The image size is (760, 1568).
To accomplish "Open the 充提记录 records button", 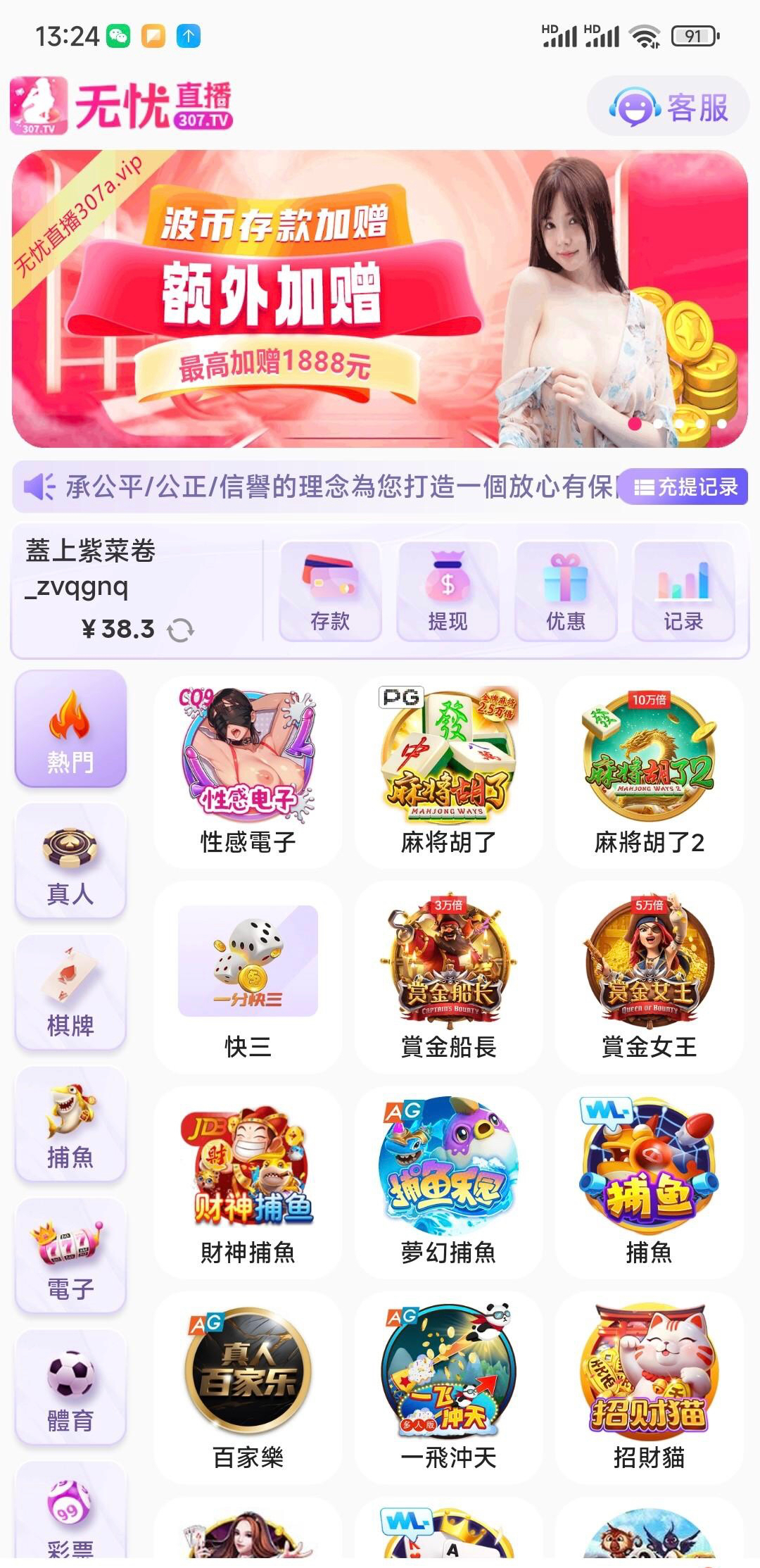I will coord(685,487).
